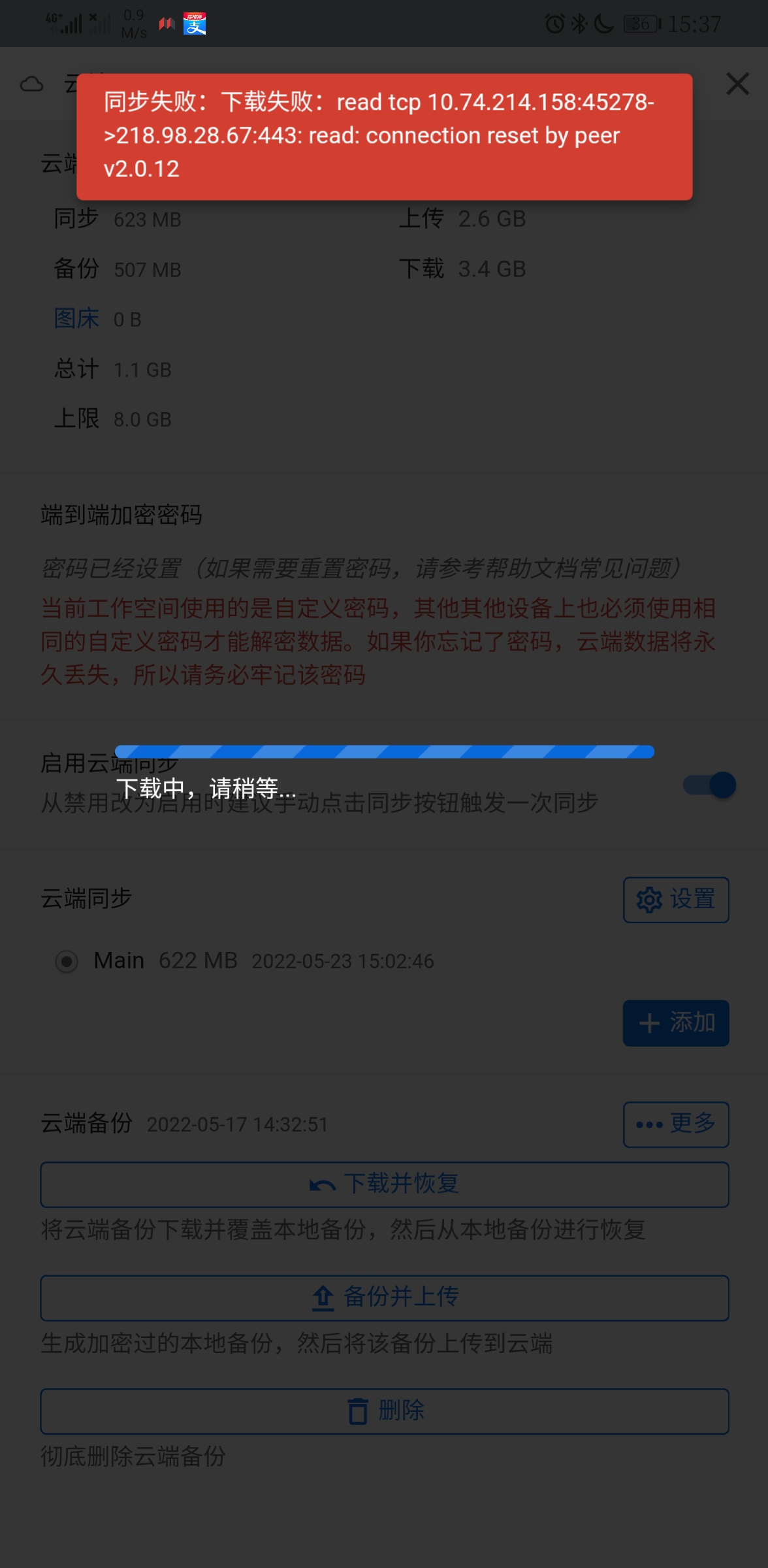Click the 下载并恢复 button
The width and height of the screenshot is (768, 1568).
tap(384, 1184)
